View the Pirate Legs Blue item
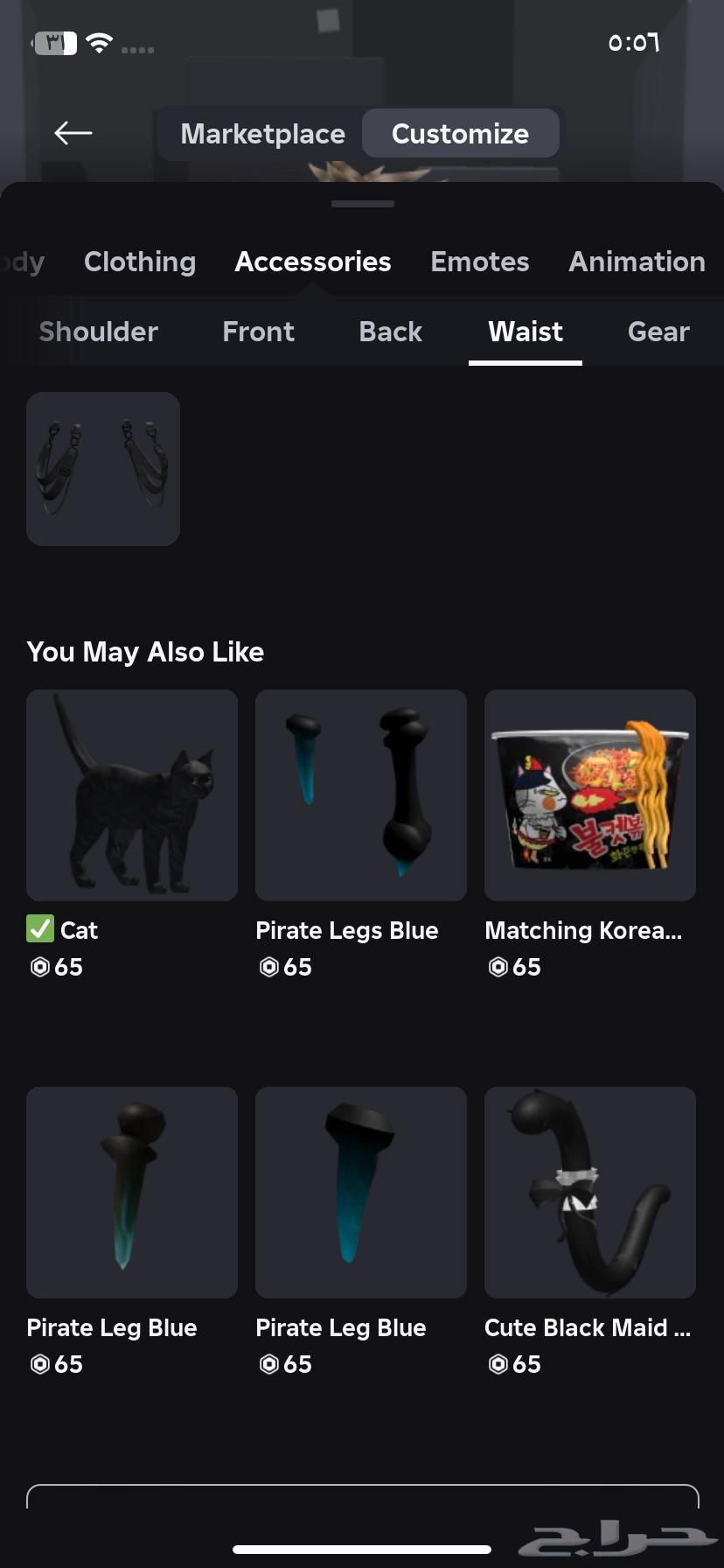The width and height of the screenshot is (724, 1568). pyautogui.click(x=361, y=795)
